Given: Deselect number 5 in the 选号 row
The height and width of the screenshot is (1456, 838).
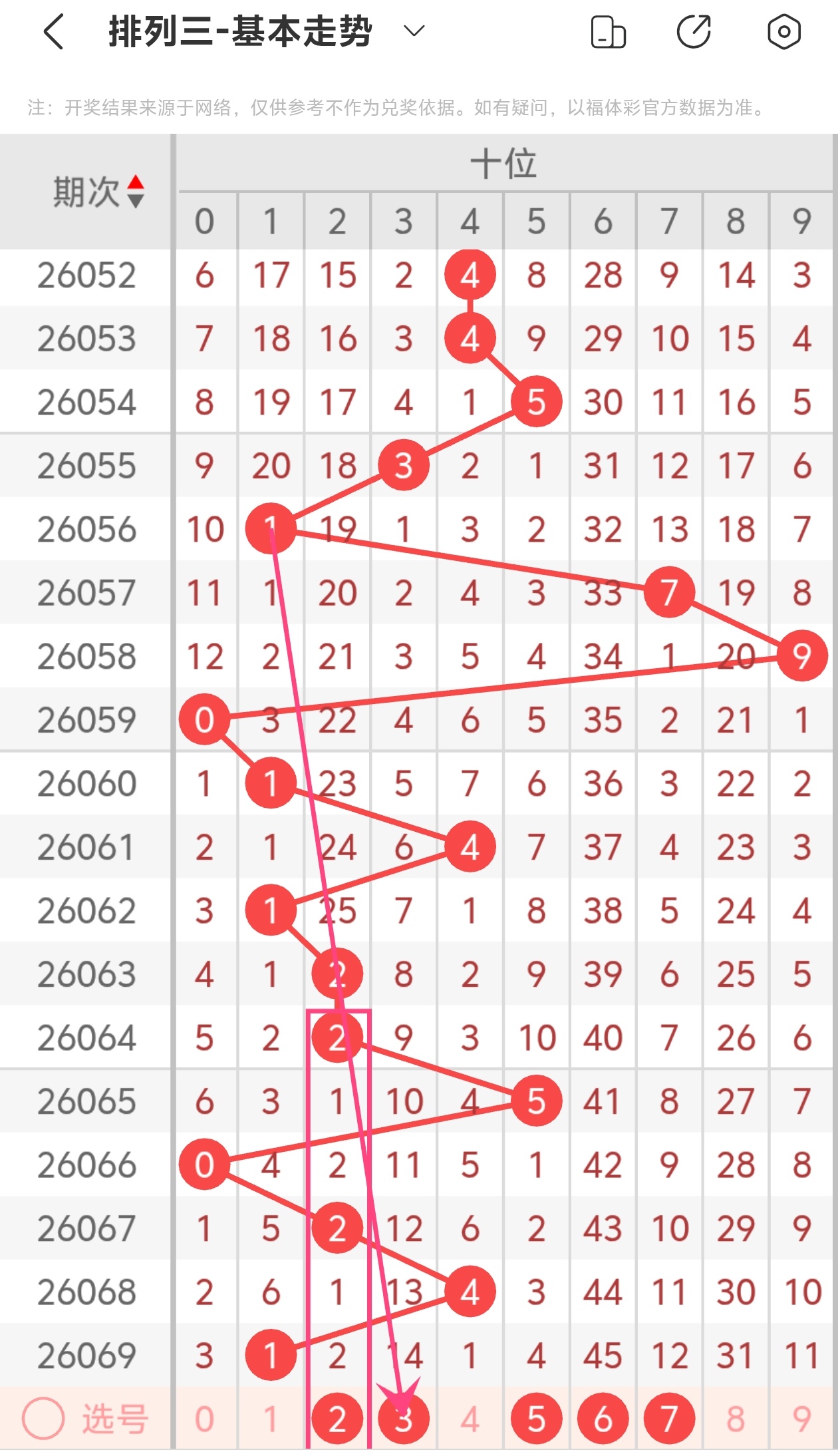Looking at the screenshot, I should (537, 1419).
